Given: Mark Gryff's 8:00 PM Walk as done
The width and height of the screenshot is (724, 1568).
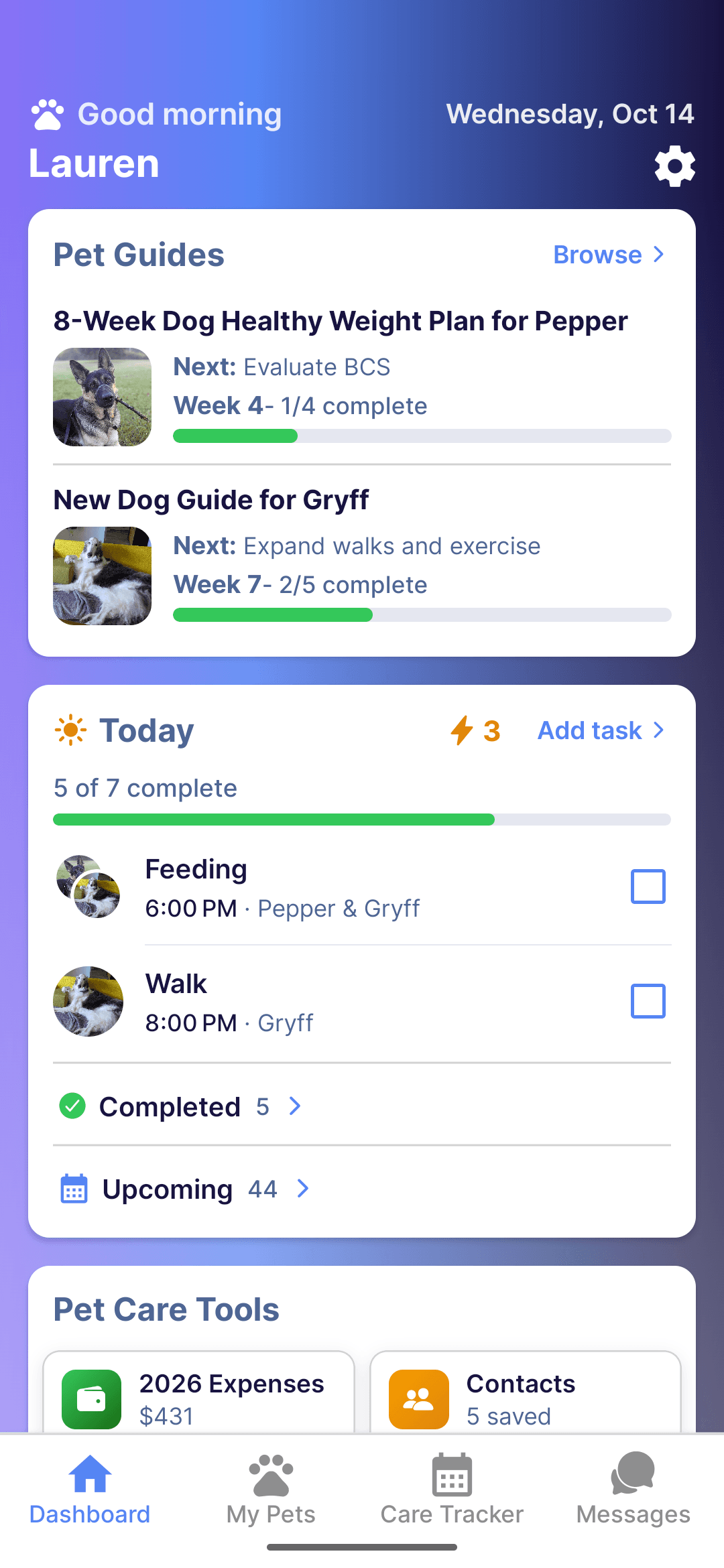Looking at the screenshot, I should (648, 1001).
